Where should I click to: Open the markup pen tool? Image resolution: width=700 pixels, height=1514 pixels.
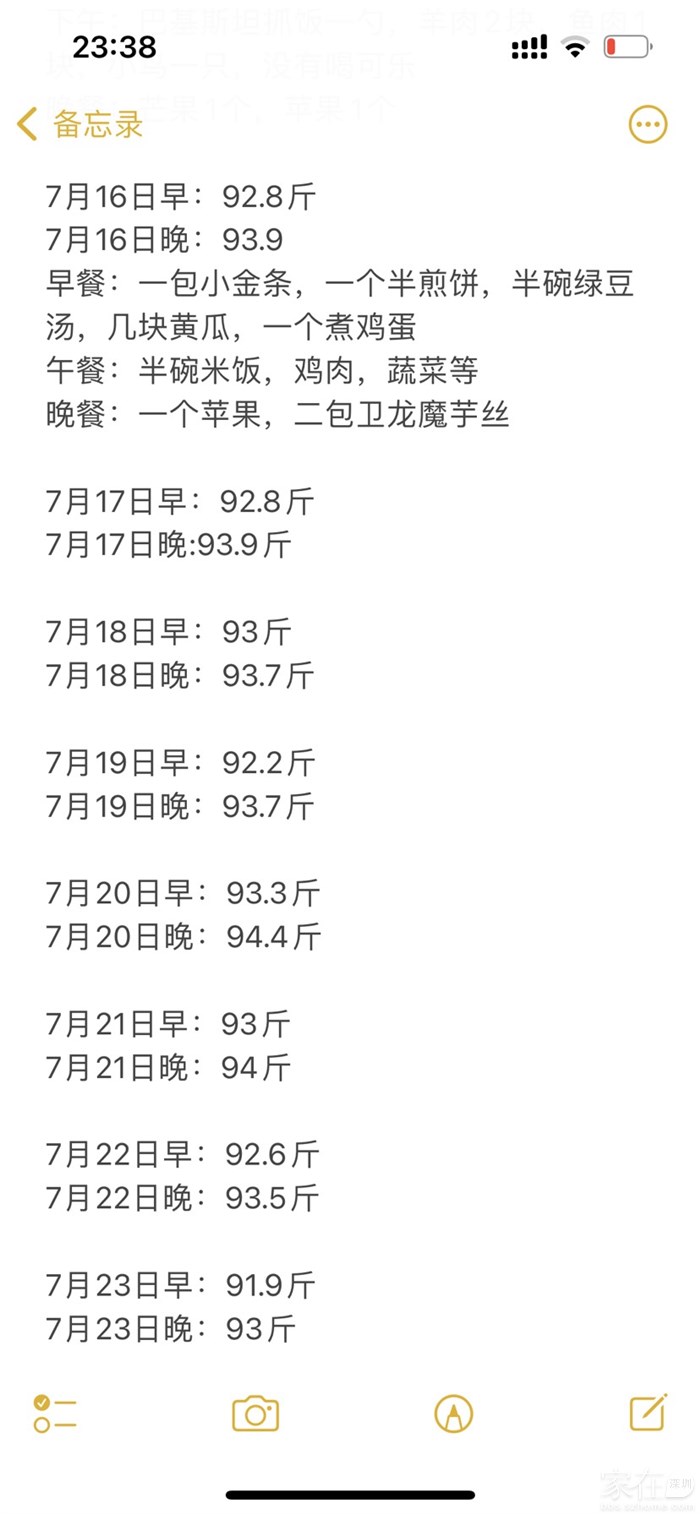point(453,1413)
